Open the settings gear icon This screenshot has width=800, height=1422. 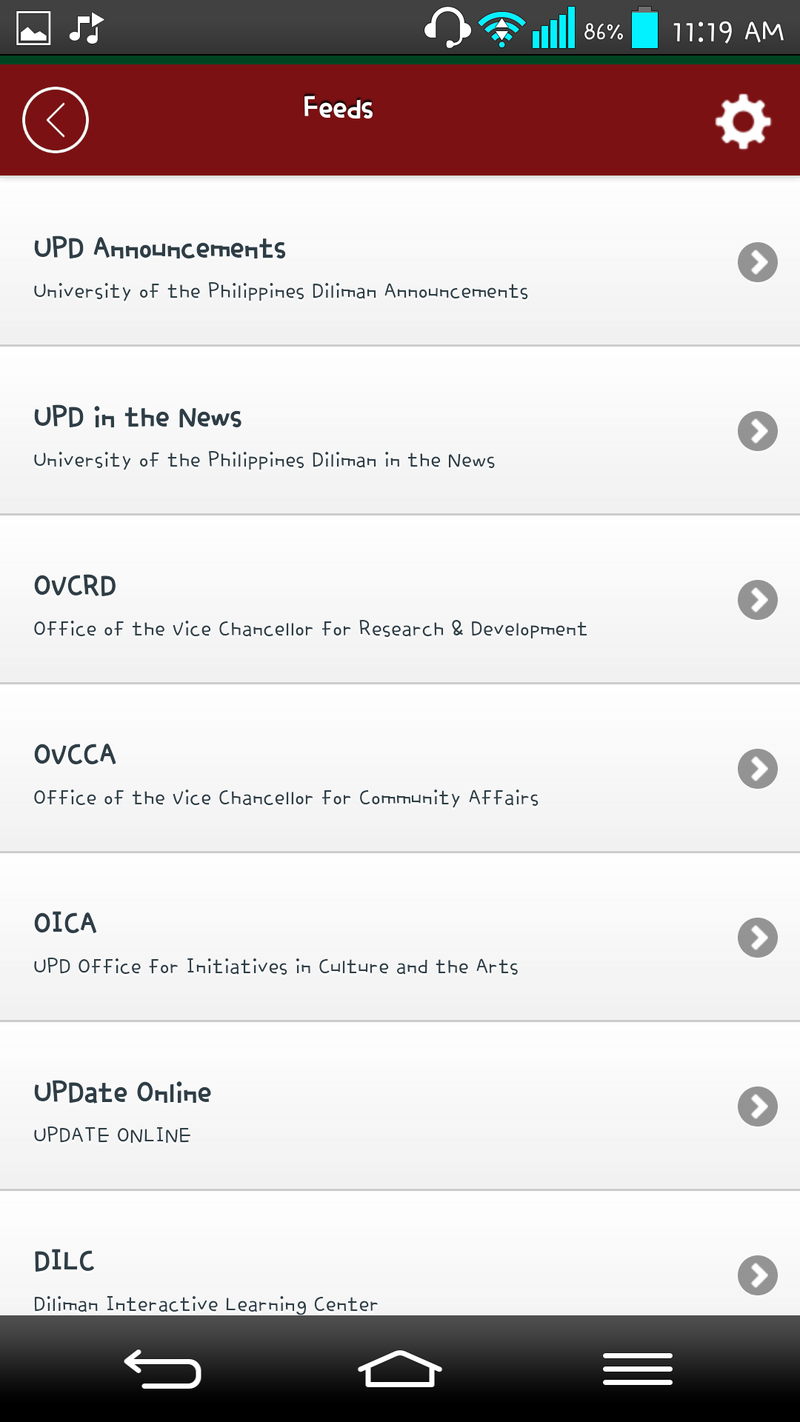[x=743, y=120]
